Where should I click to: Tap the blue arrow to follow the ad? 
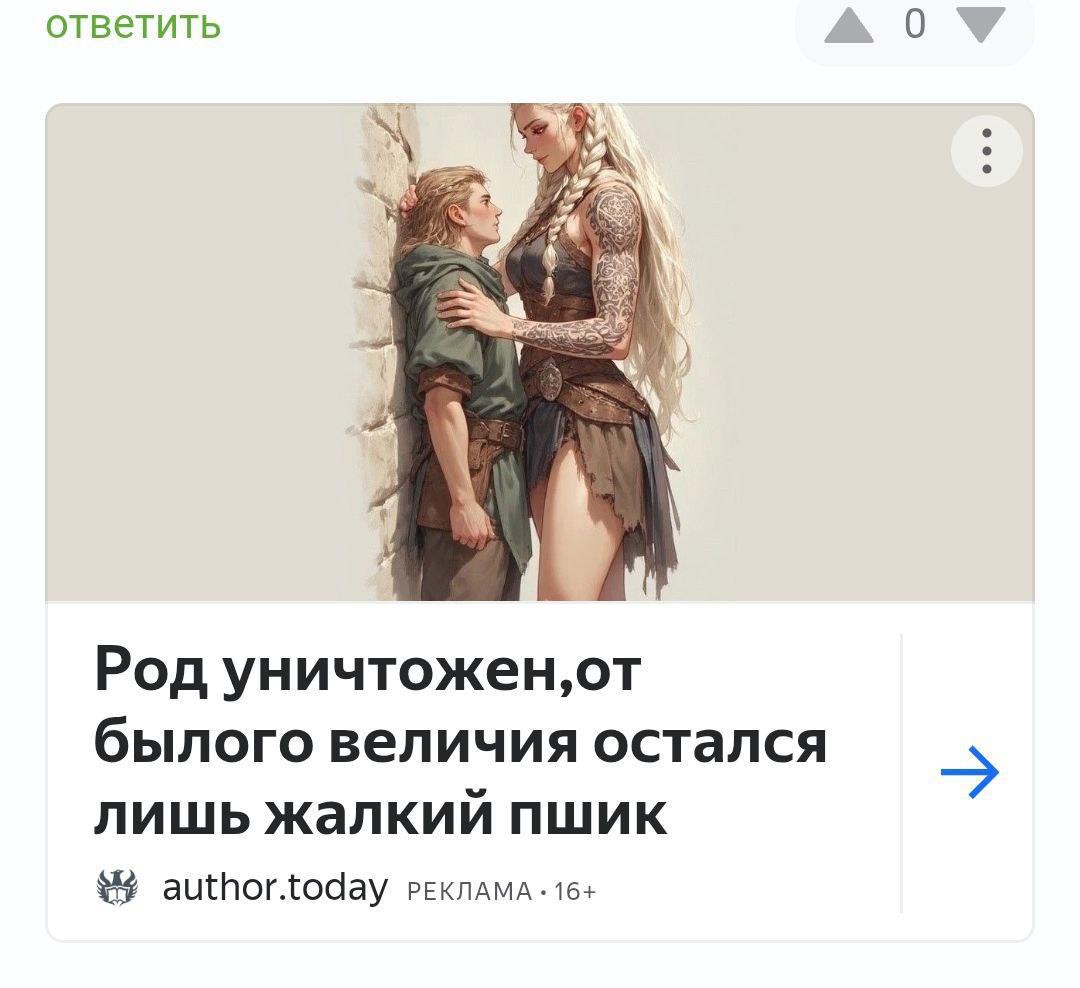pos(969,773)
